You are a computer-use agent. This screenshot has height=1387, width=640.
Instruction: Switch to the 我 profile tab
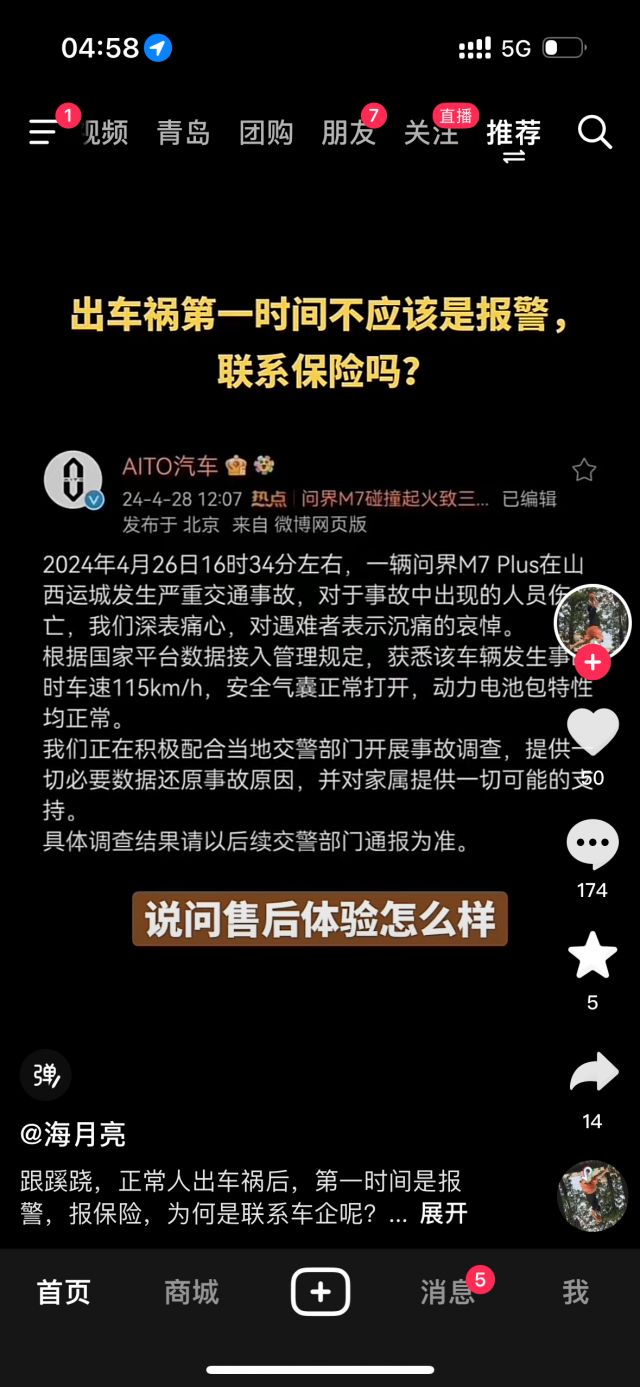(575, 1292)
